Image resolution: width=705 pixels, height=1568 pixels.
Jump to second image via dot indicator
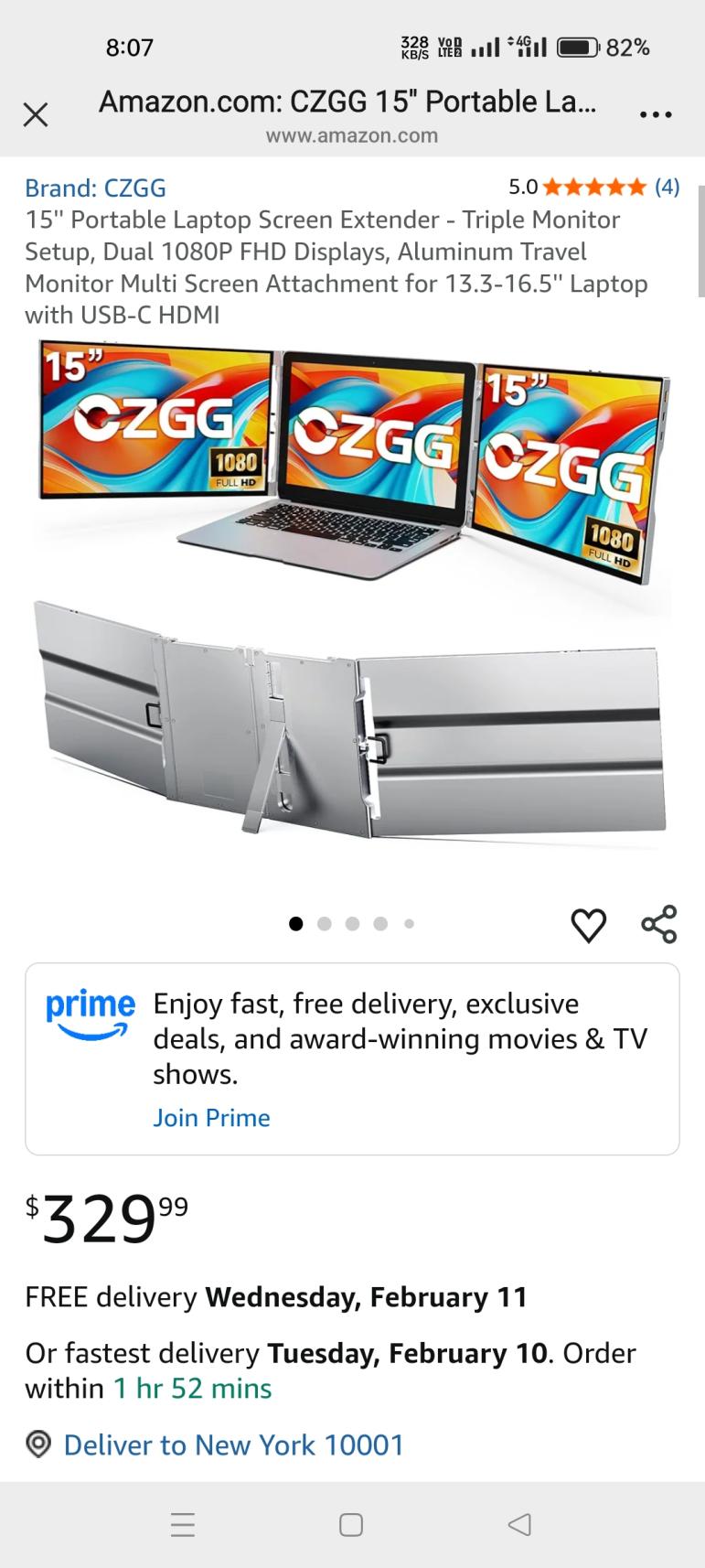coord(324,924)
